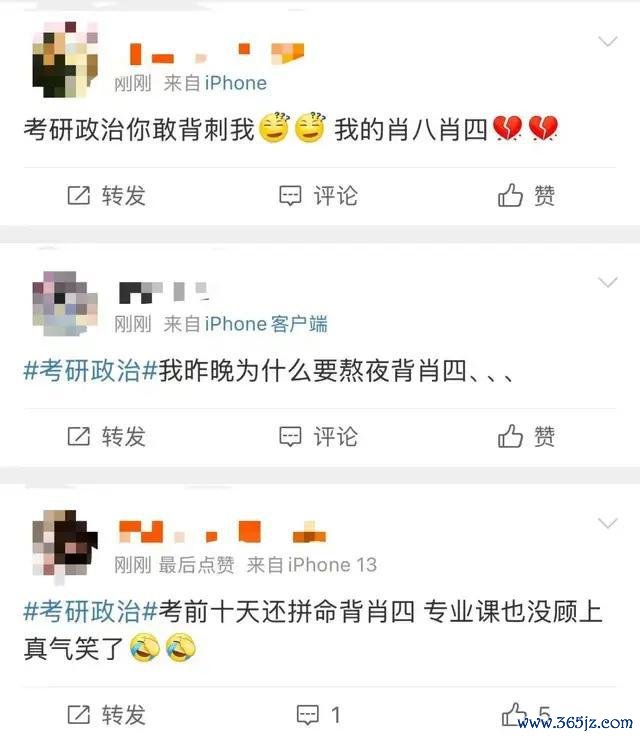Open avatar of the '考研政治你敢背刺我' poster
The height and width of the screenshot is (738, 640).
pyautogui.click(x=64, y=63)
